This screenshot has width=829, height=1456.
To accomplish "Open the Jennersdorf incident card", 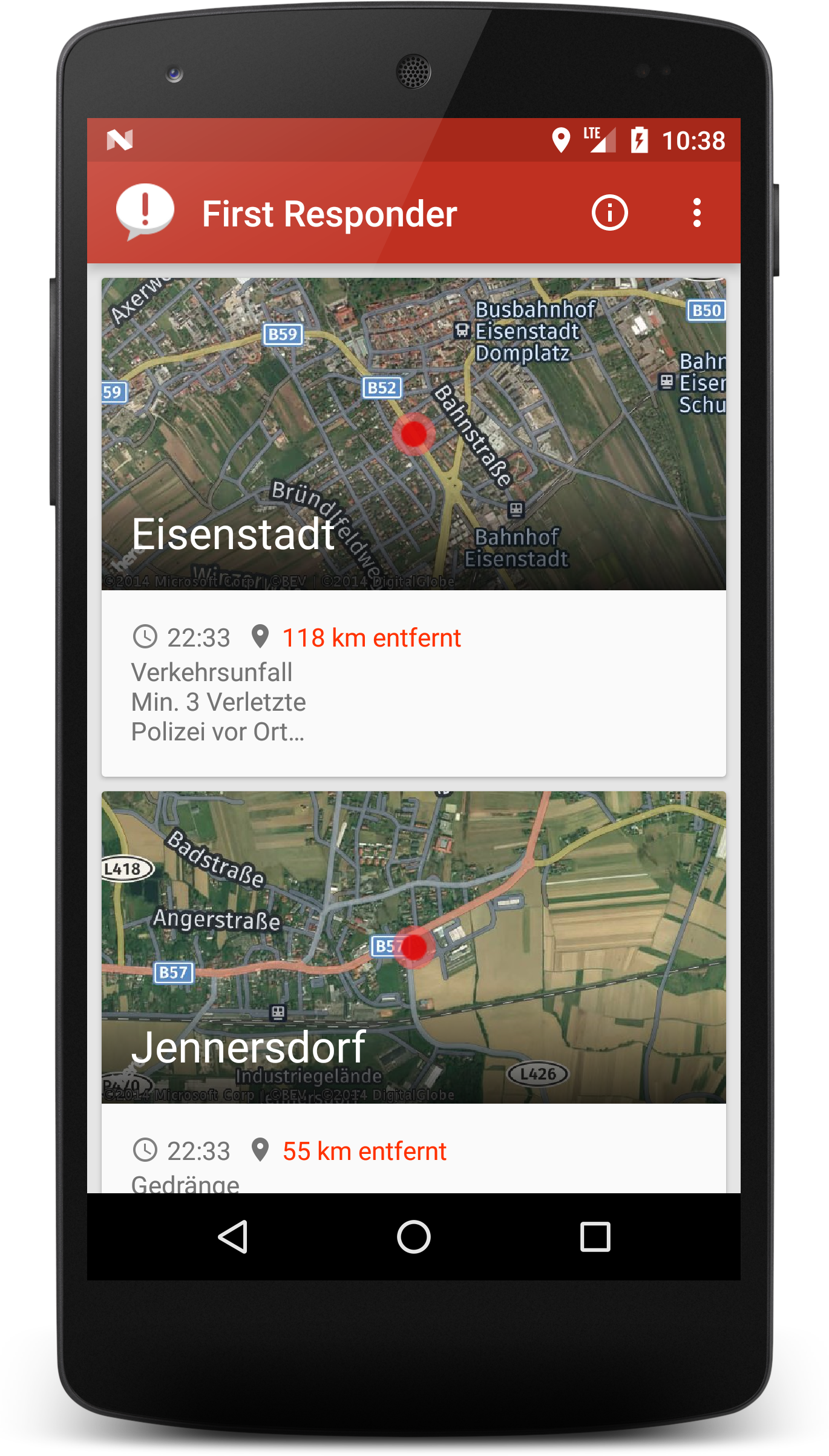I will pyautogui.click(x=413, y=992).
